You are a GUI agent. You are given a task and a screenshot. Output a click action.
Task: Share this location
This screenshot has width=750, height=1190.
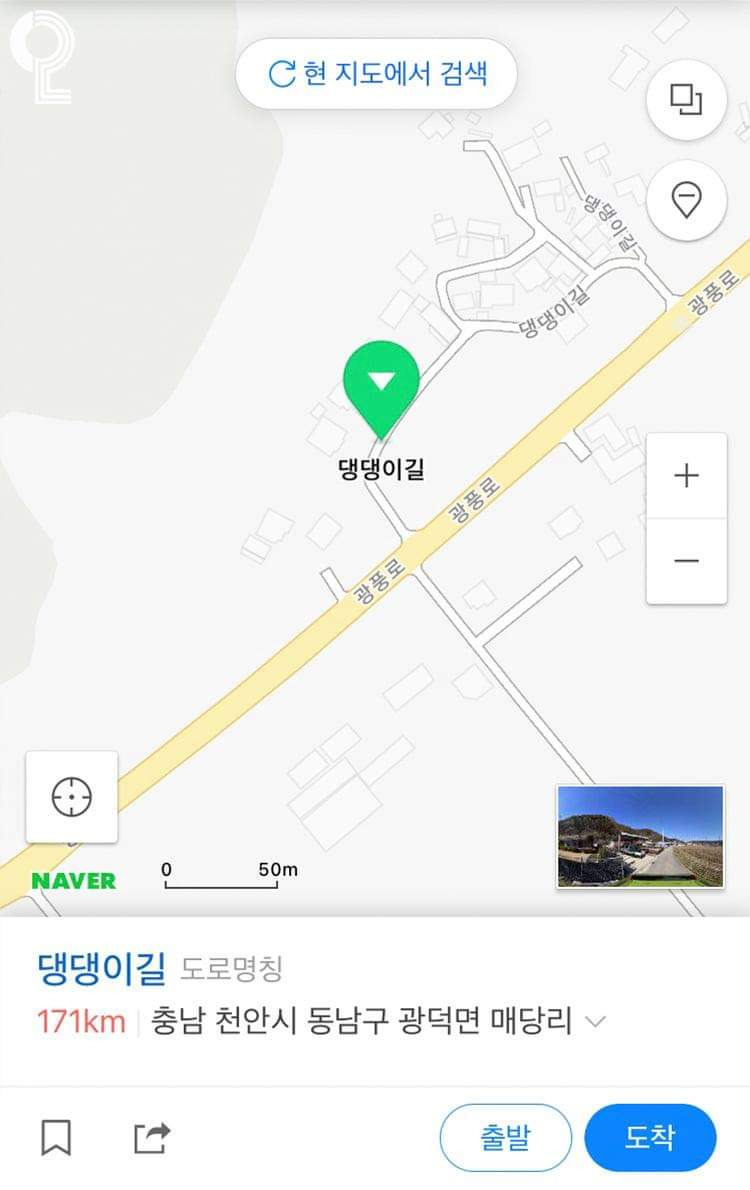[152, 1137]
